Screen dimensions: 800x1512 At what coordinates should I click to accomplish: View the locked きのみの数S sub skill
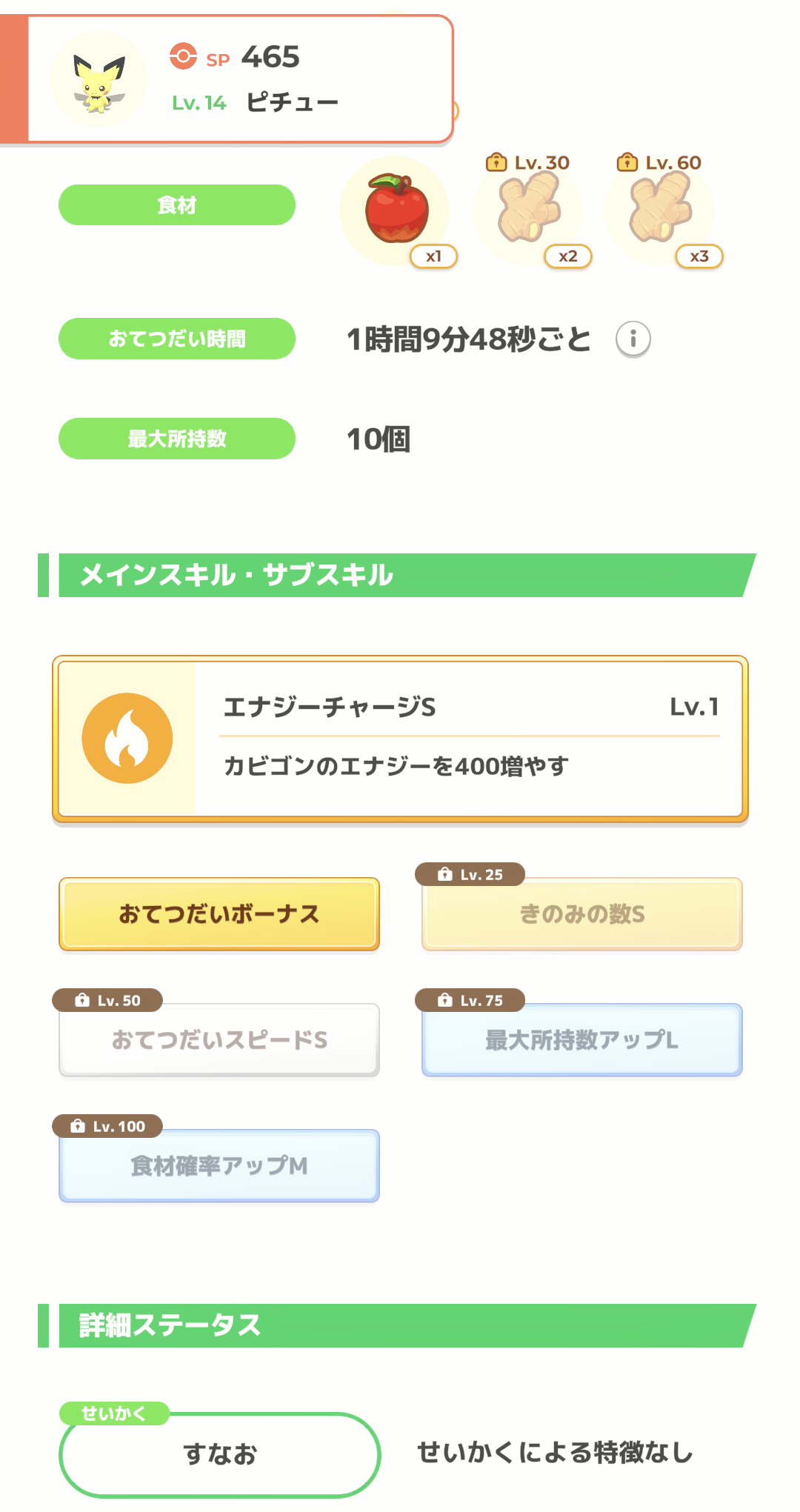(x=582, y=914)
